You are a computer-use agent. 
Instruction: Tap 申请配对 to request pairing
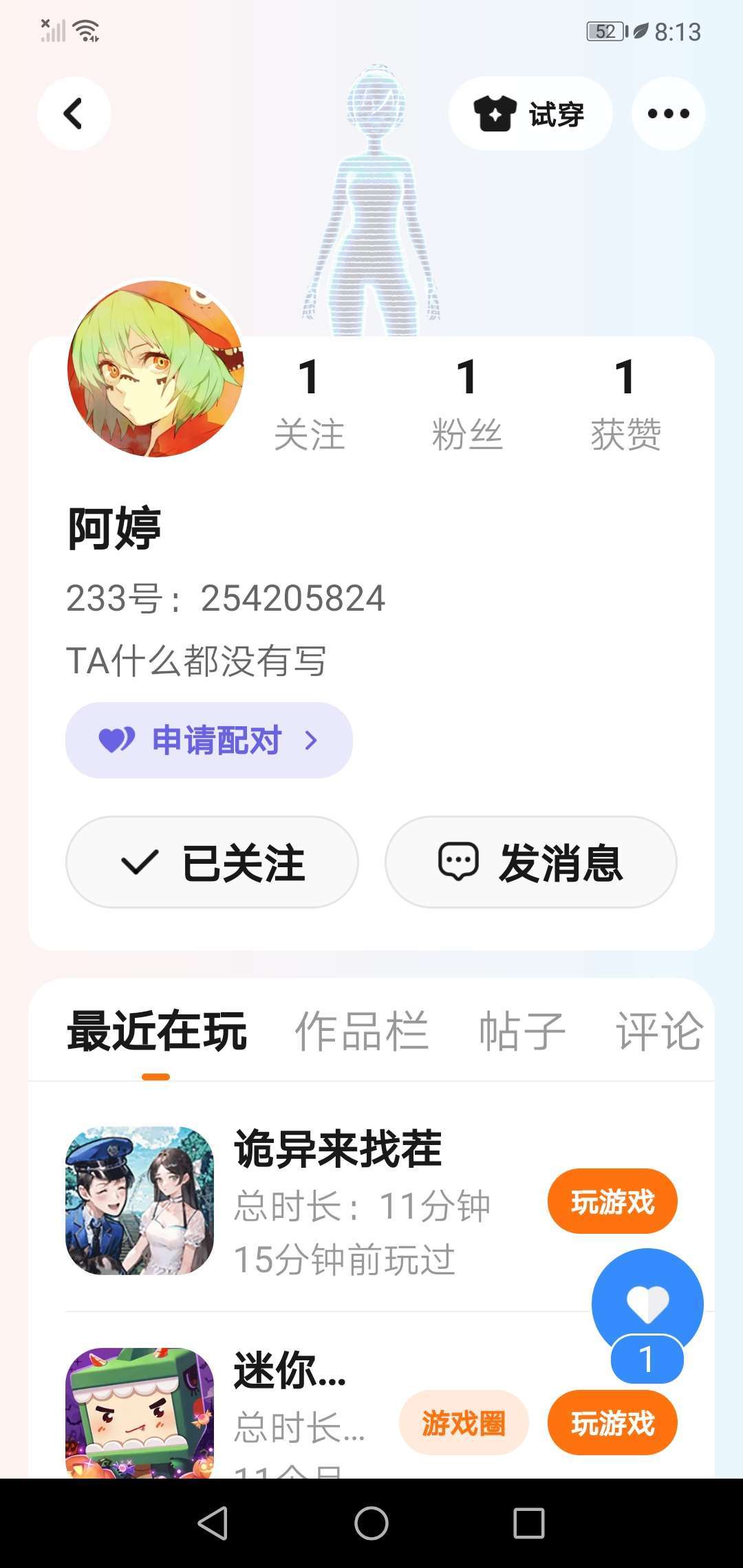(209, 740)
